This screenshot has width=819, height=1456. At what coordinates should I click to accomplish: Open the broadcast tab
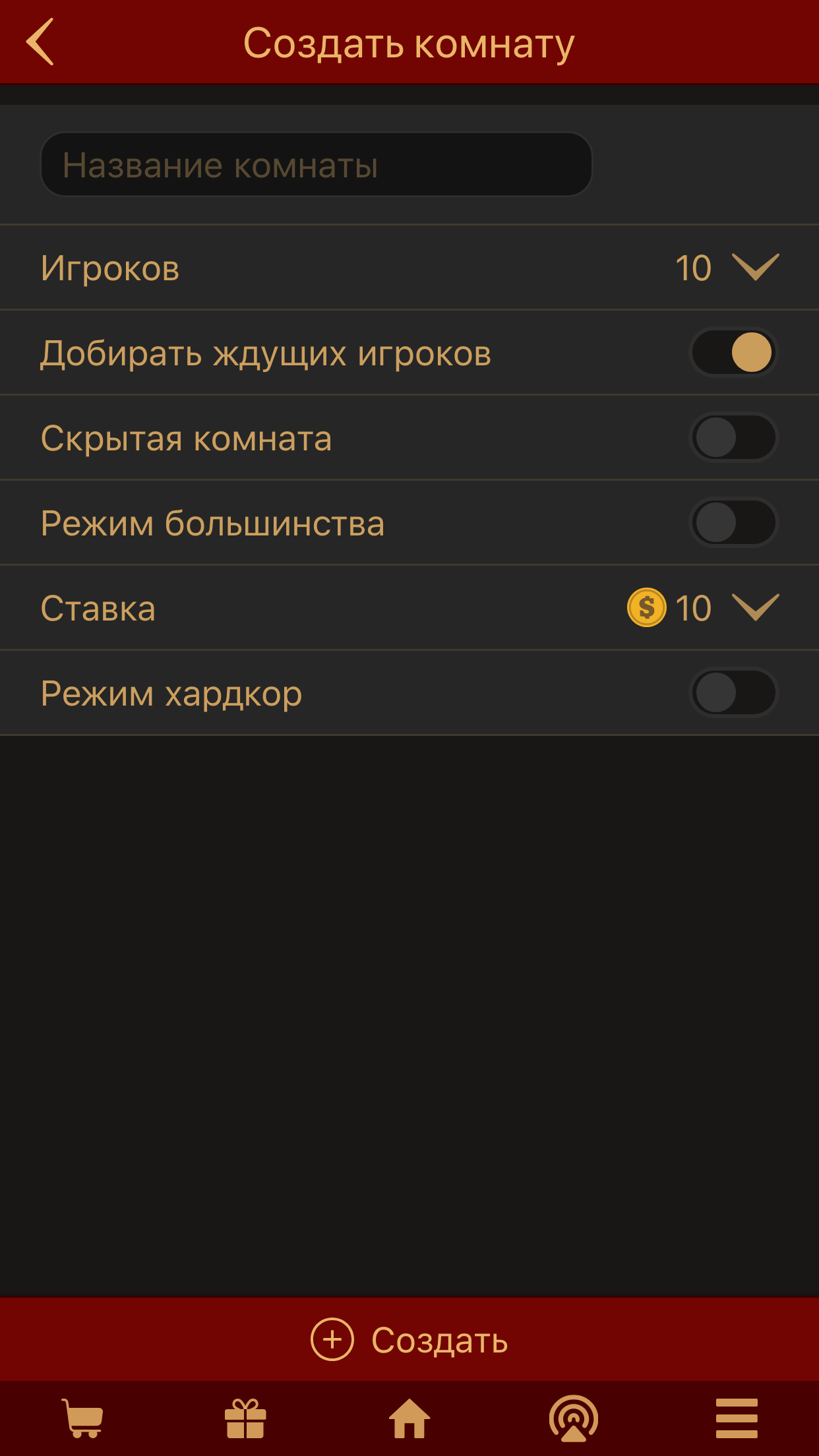coord(574,1419)
